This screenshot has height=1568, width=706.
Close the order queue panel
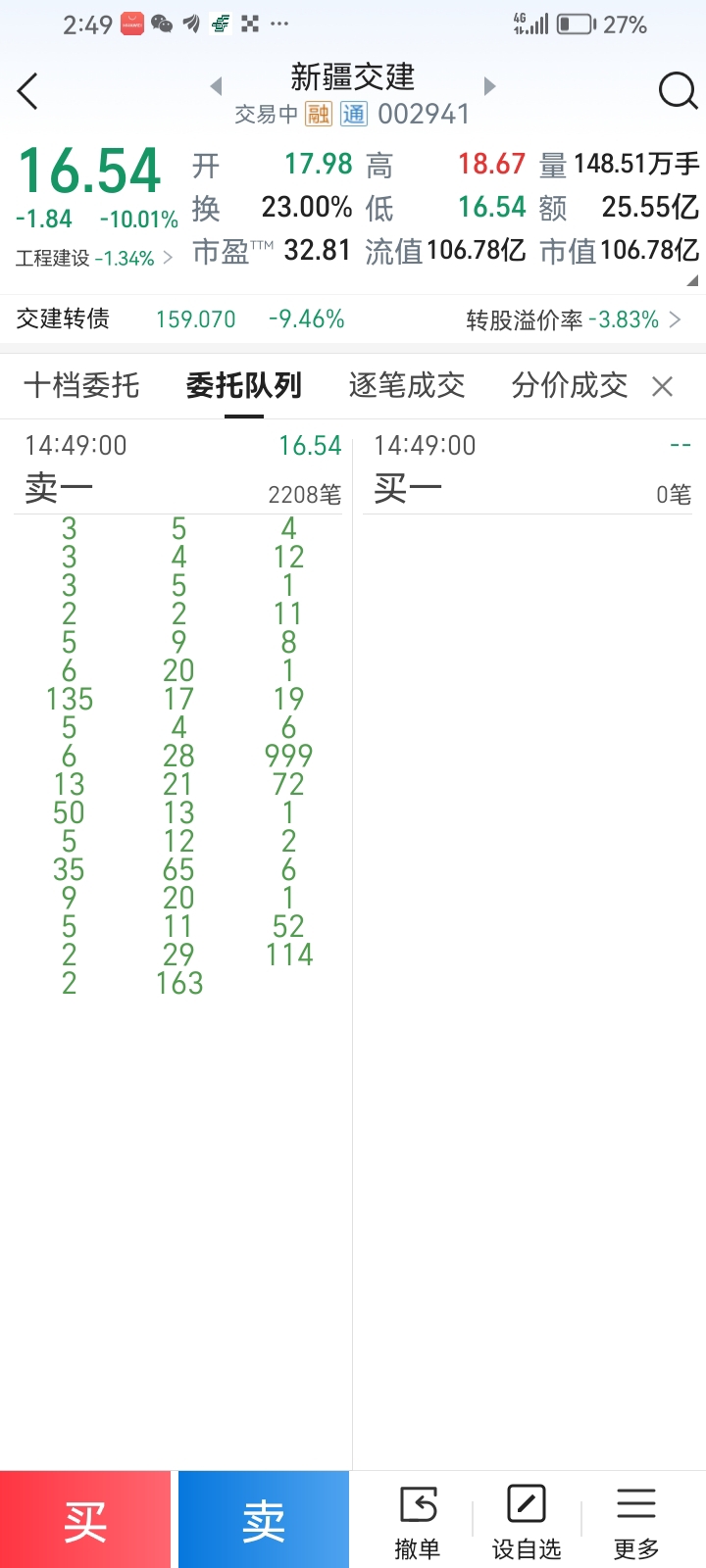click(x=663, y=386)
